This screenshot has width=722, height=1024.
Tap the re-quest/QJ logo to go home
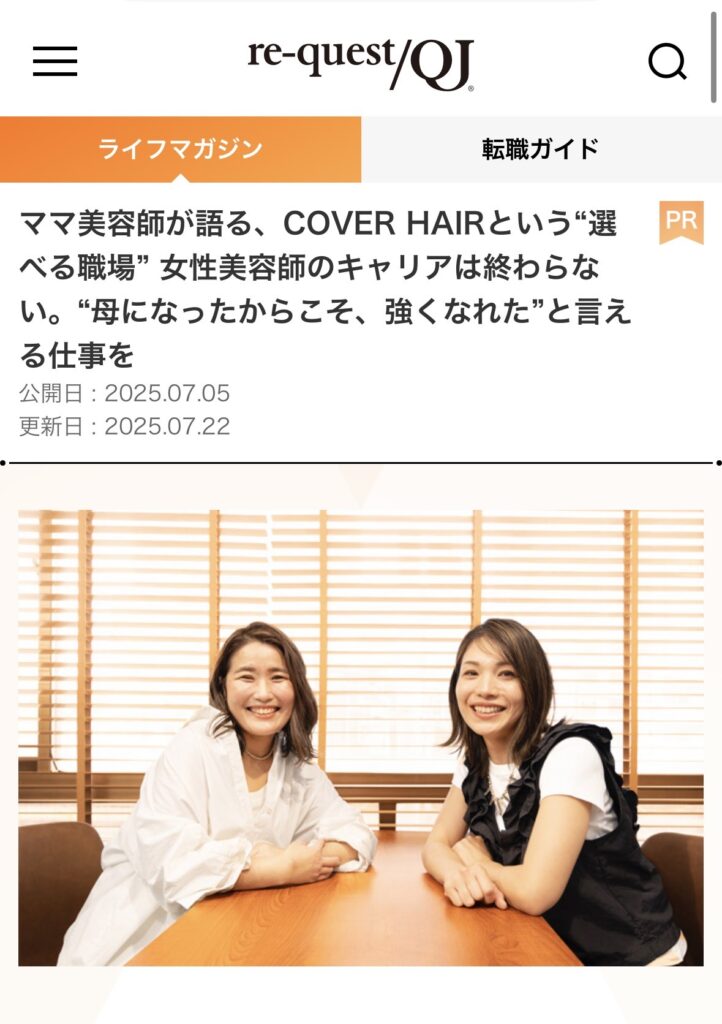coord(361,62)
